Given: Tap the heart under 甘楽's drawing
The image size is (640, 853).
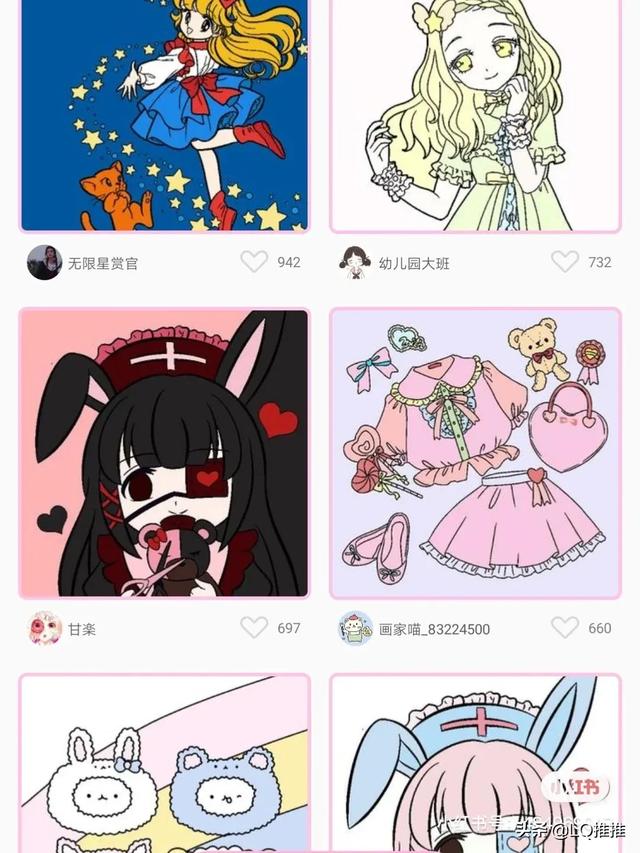Looking at the screenshot, I should (x=254, y=628).
